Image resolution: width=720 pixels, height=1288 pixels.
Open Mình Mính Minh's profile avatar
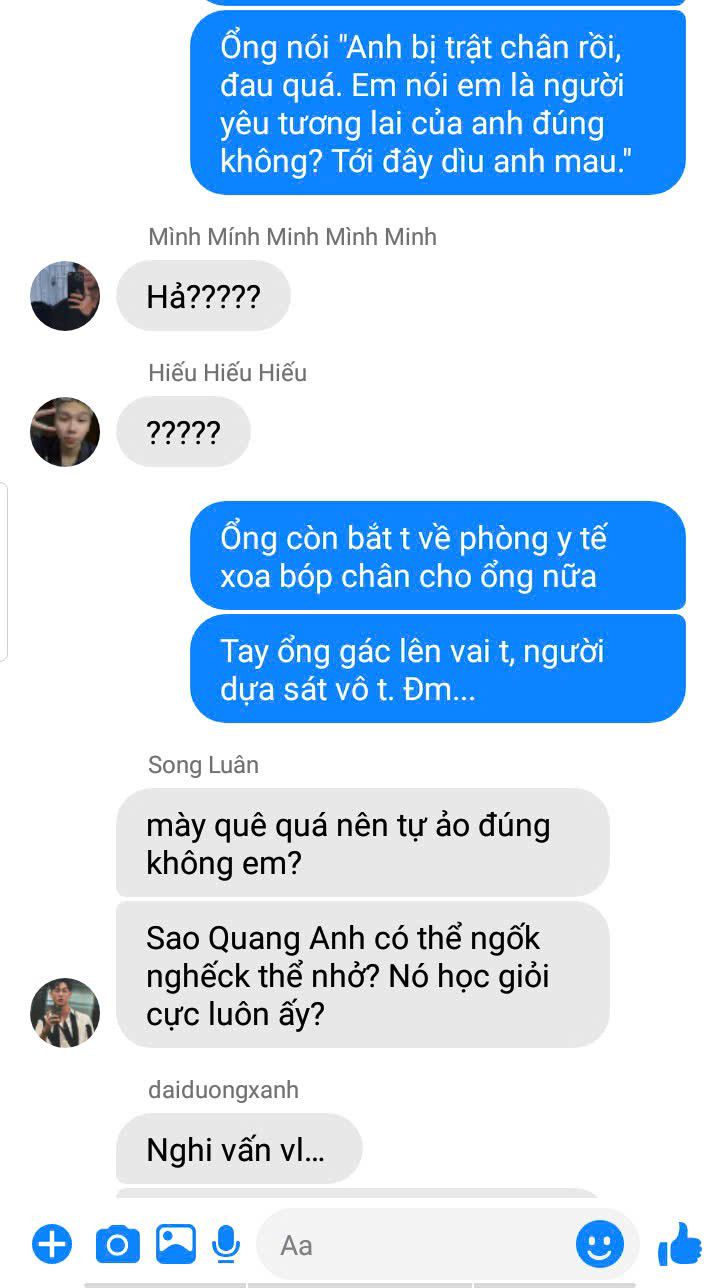click(65, 296)
